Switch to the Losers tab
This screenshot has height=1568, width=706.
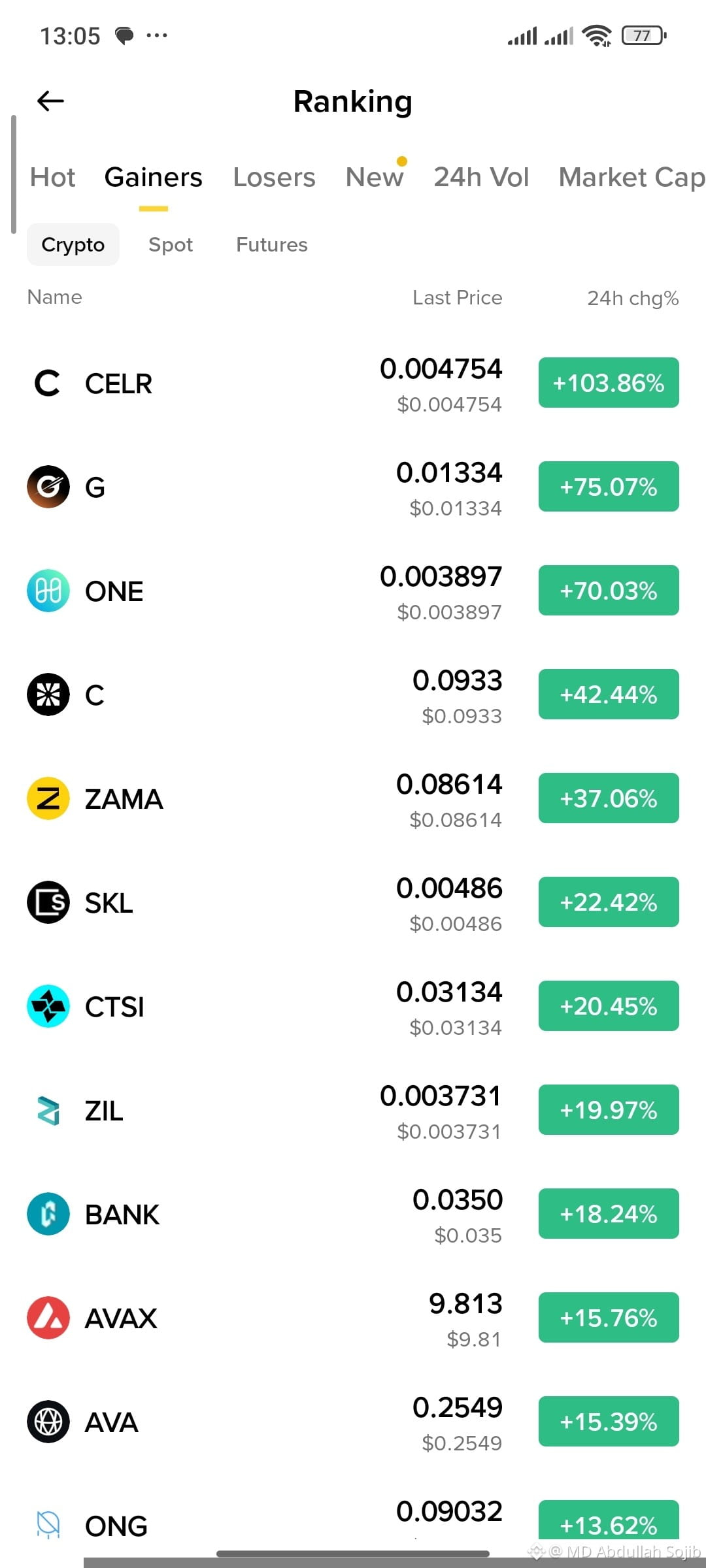[x=274, y=177]
